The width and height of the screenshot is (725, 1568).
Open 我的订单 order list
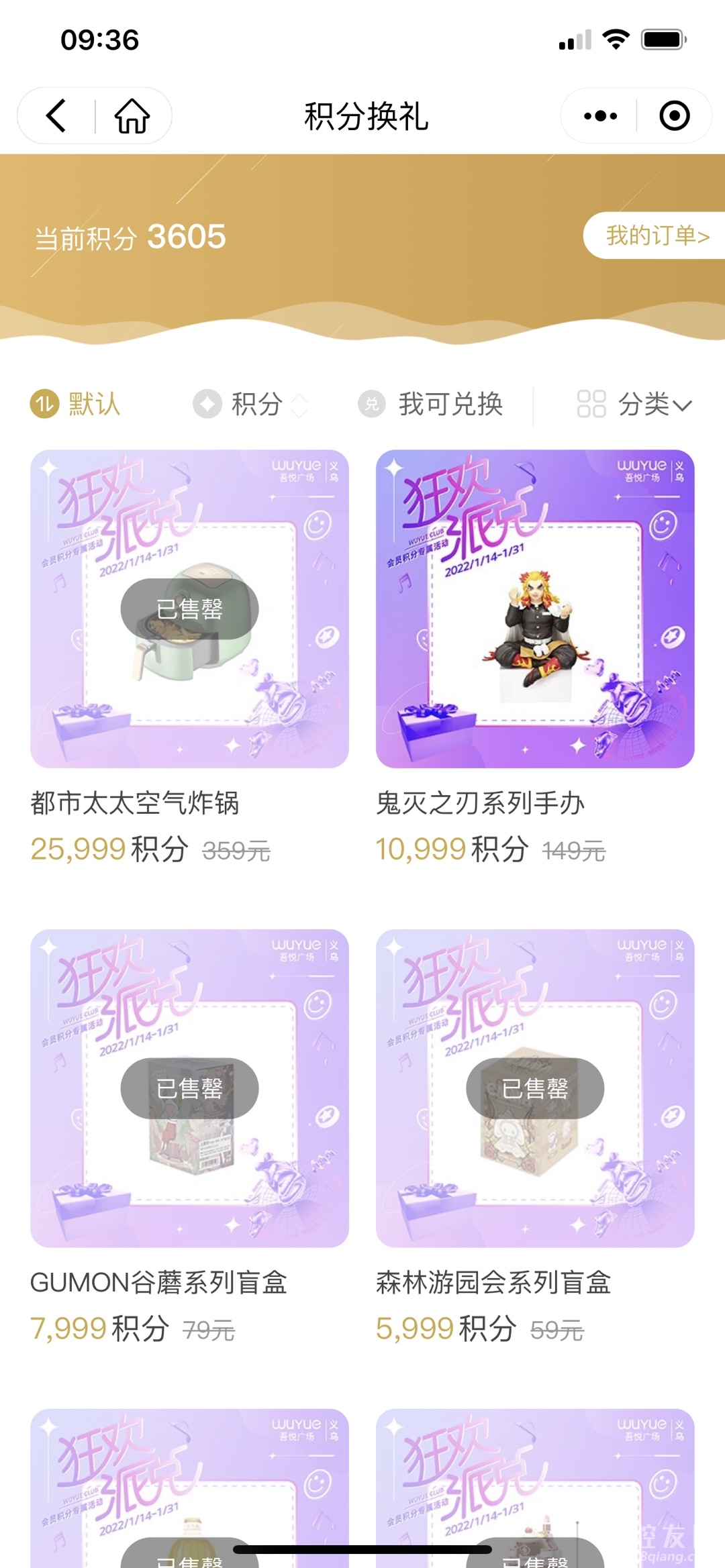[657, 236]
